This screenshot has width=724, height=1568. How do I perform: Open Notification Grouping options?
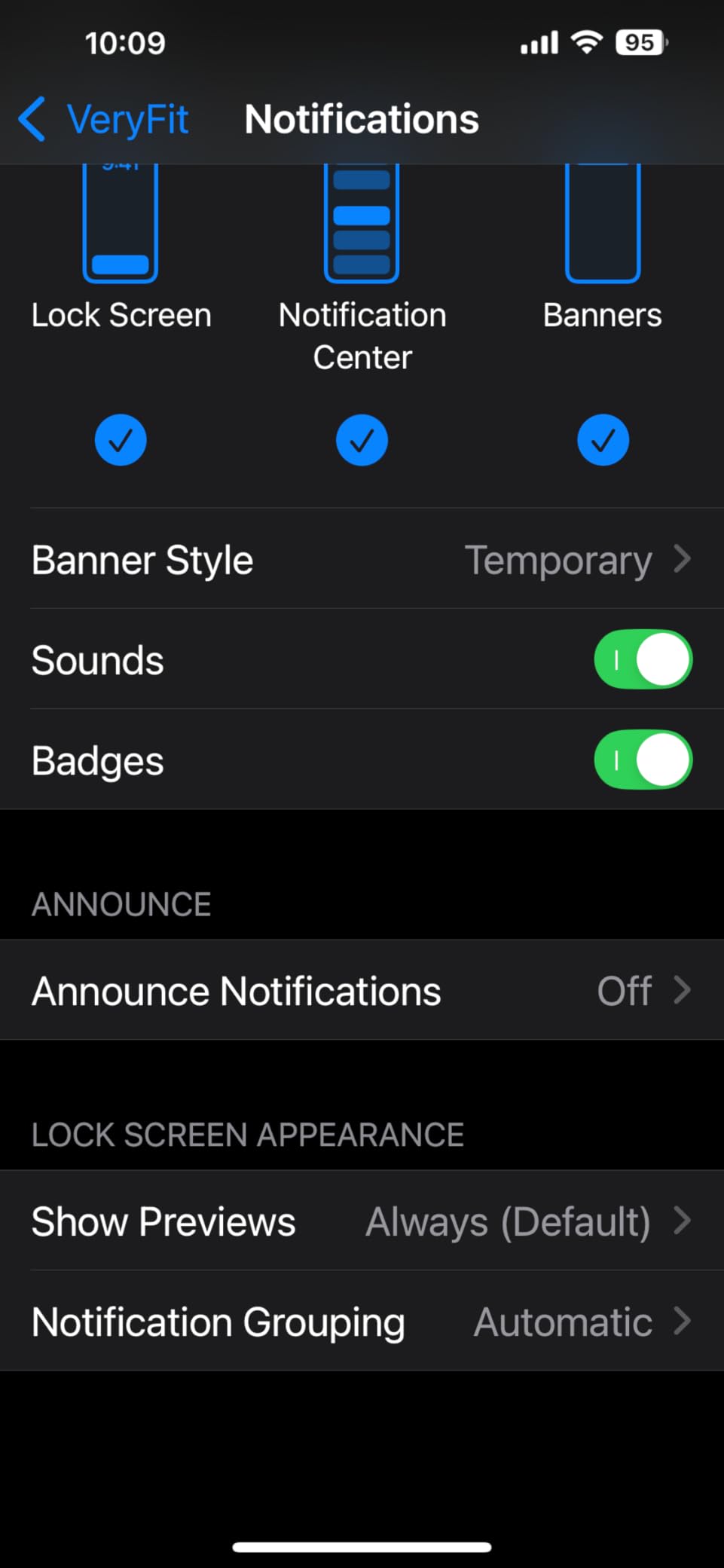[x=362, y=1321]
